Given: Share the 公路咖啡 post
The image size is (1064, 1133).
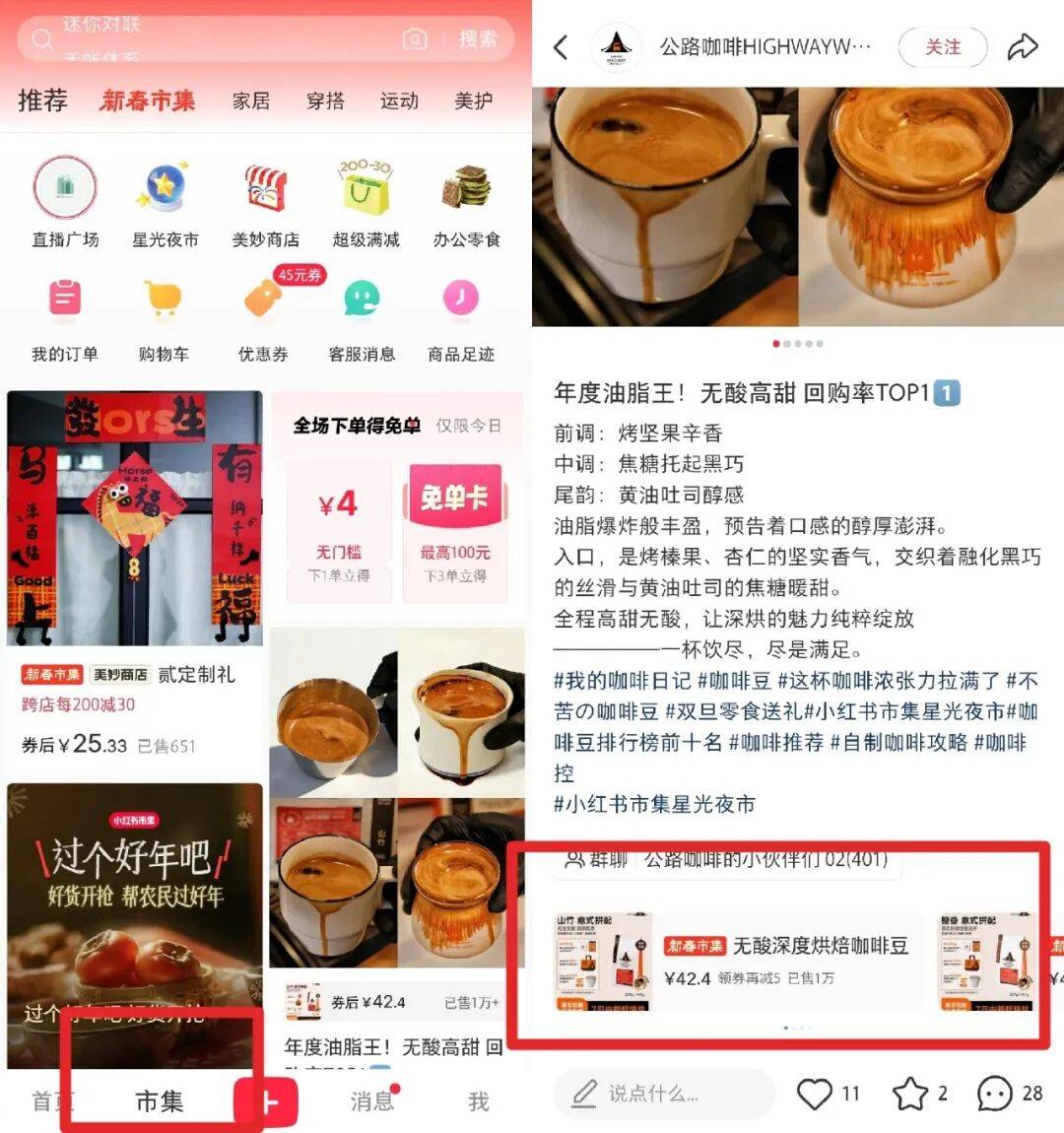Looking at the screenshot, I should pos(1023,46).
